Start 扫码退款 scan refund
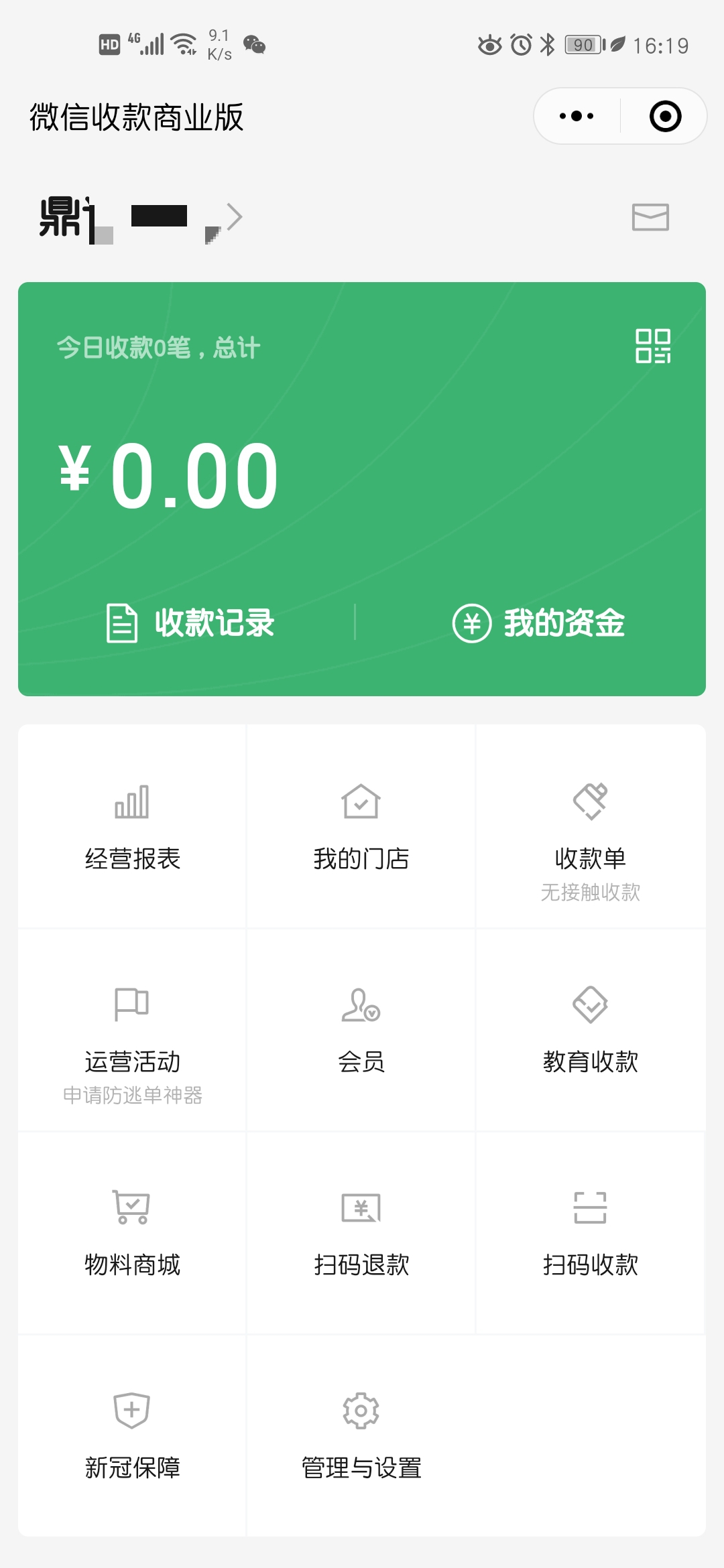Screen dimensions: 724x1568 coord(361,1234)
